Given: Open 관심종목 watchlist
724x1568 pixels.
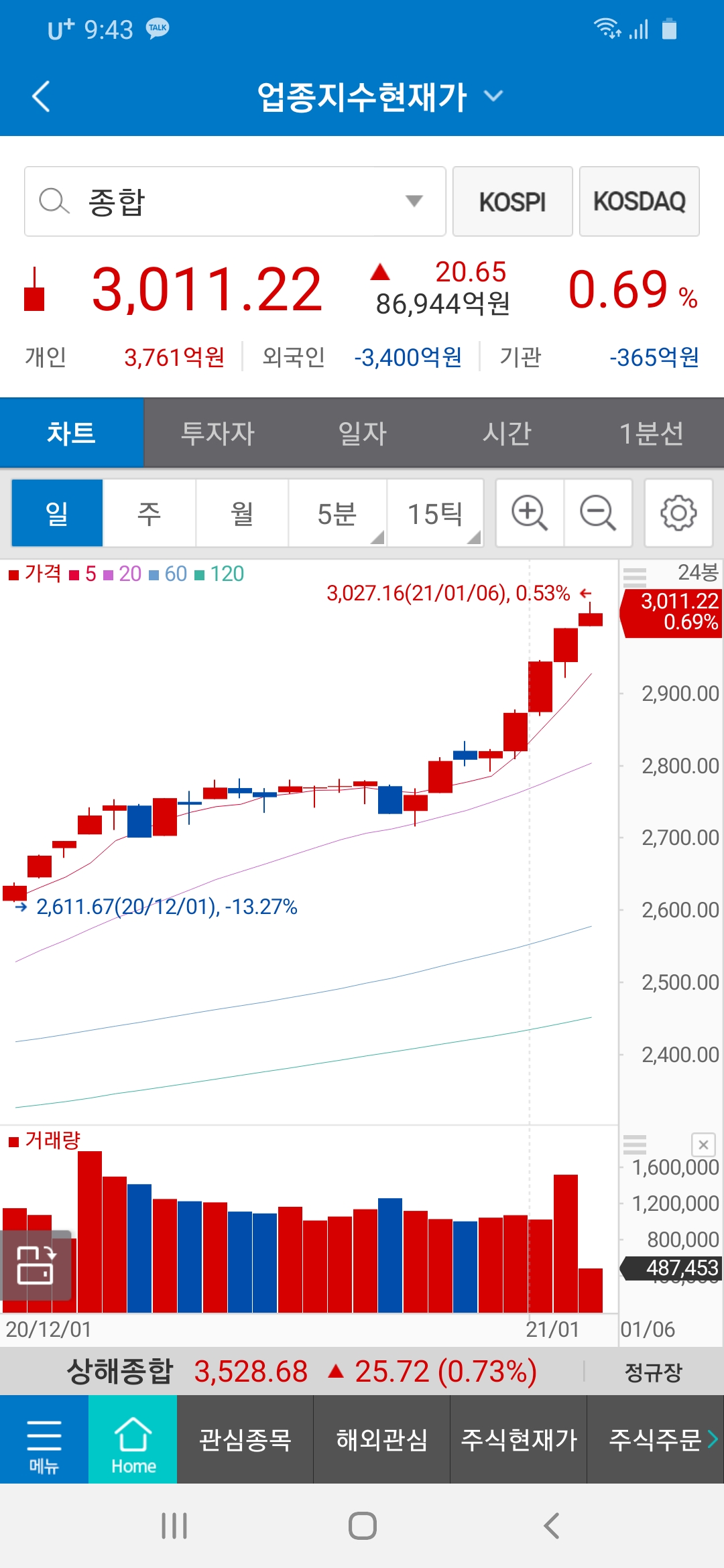Looking at the screenshot, I should [245, 1439].
